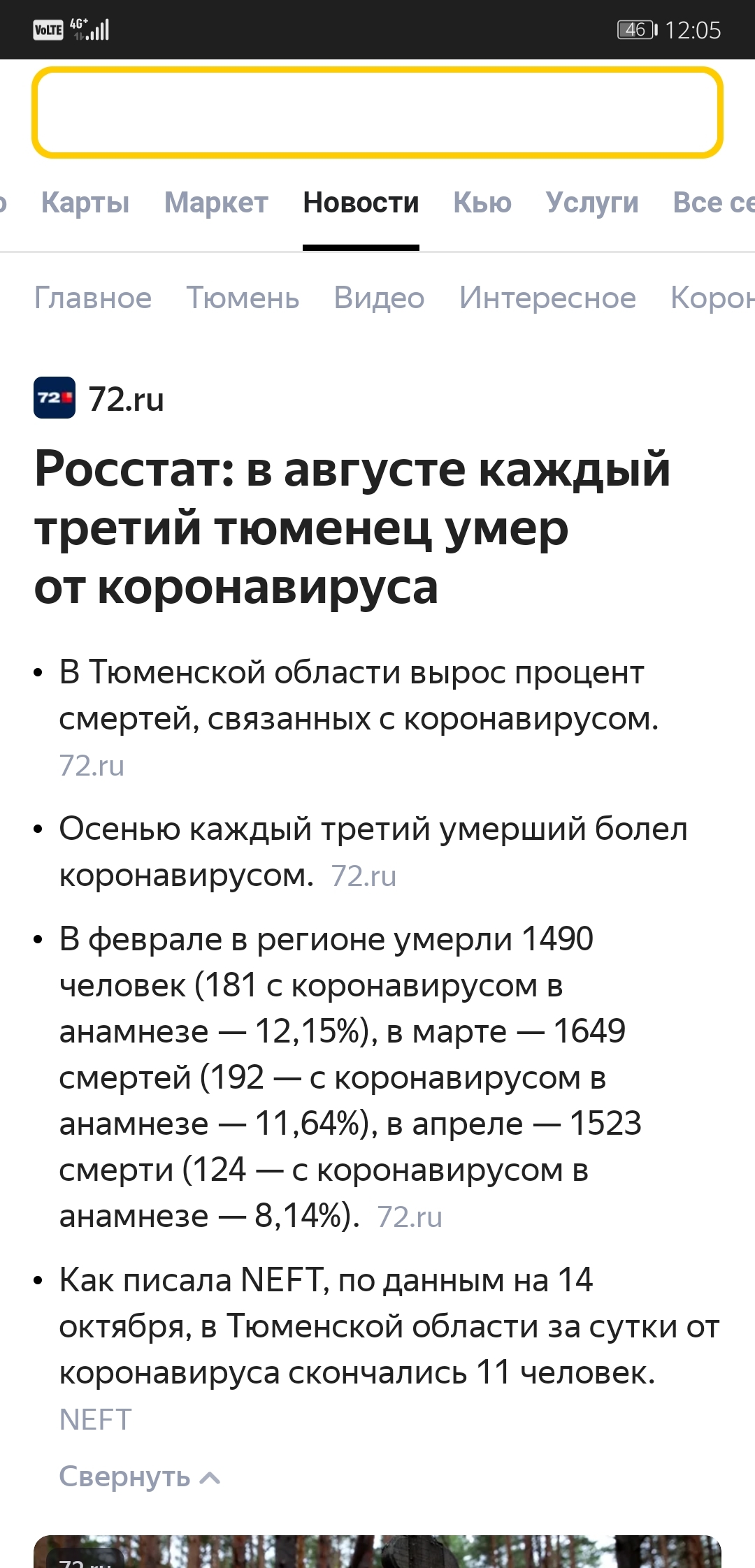This screenshot has width=755, height=1568.
Task: Go to the Кью tab
Action: (x=482, y=203)
